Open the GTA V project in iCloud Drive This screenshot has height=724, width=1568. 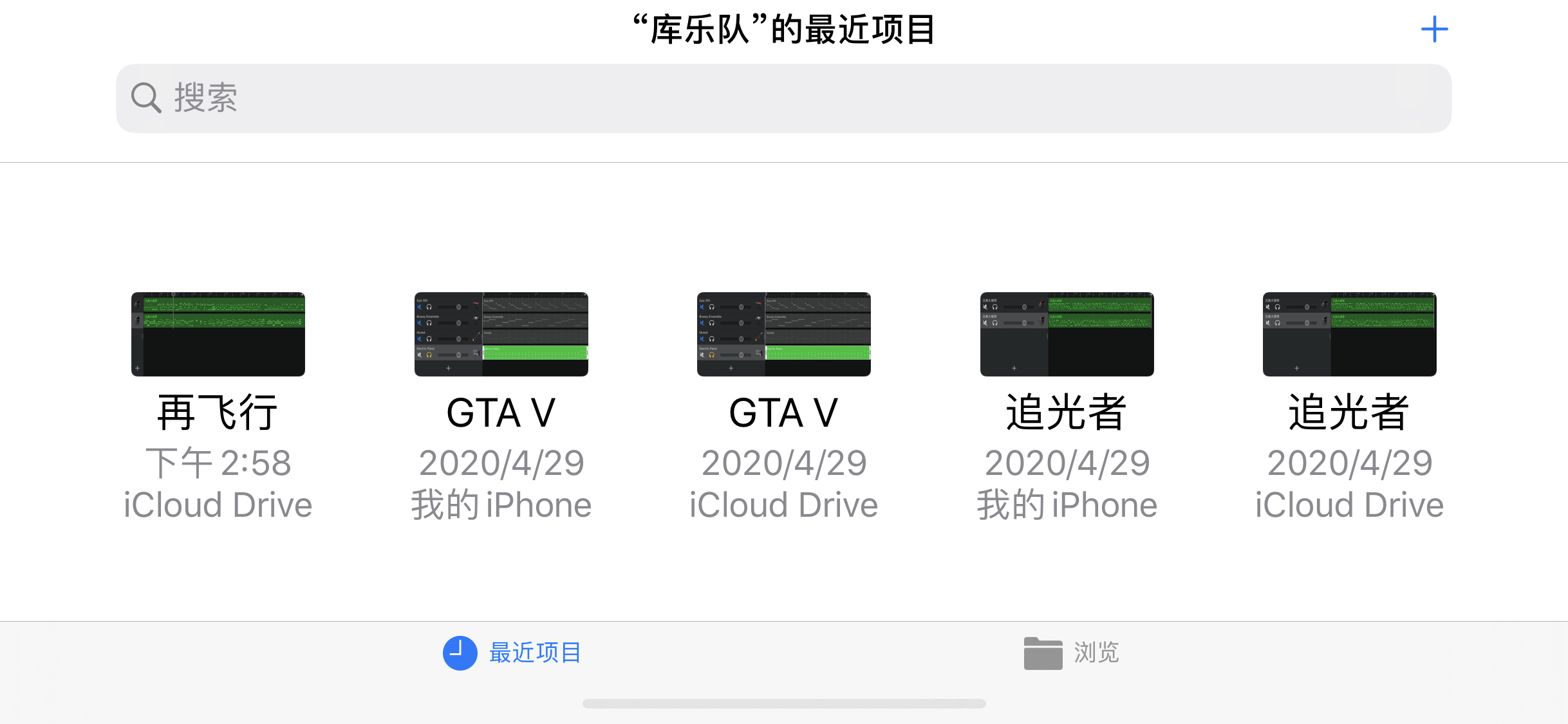(783, 335)
